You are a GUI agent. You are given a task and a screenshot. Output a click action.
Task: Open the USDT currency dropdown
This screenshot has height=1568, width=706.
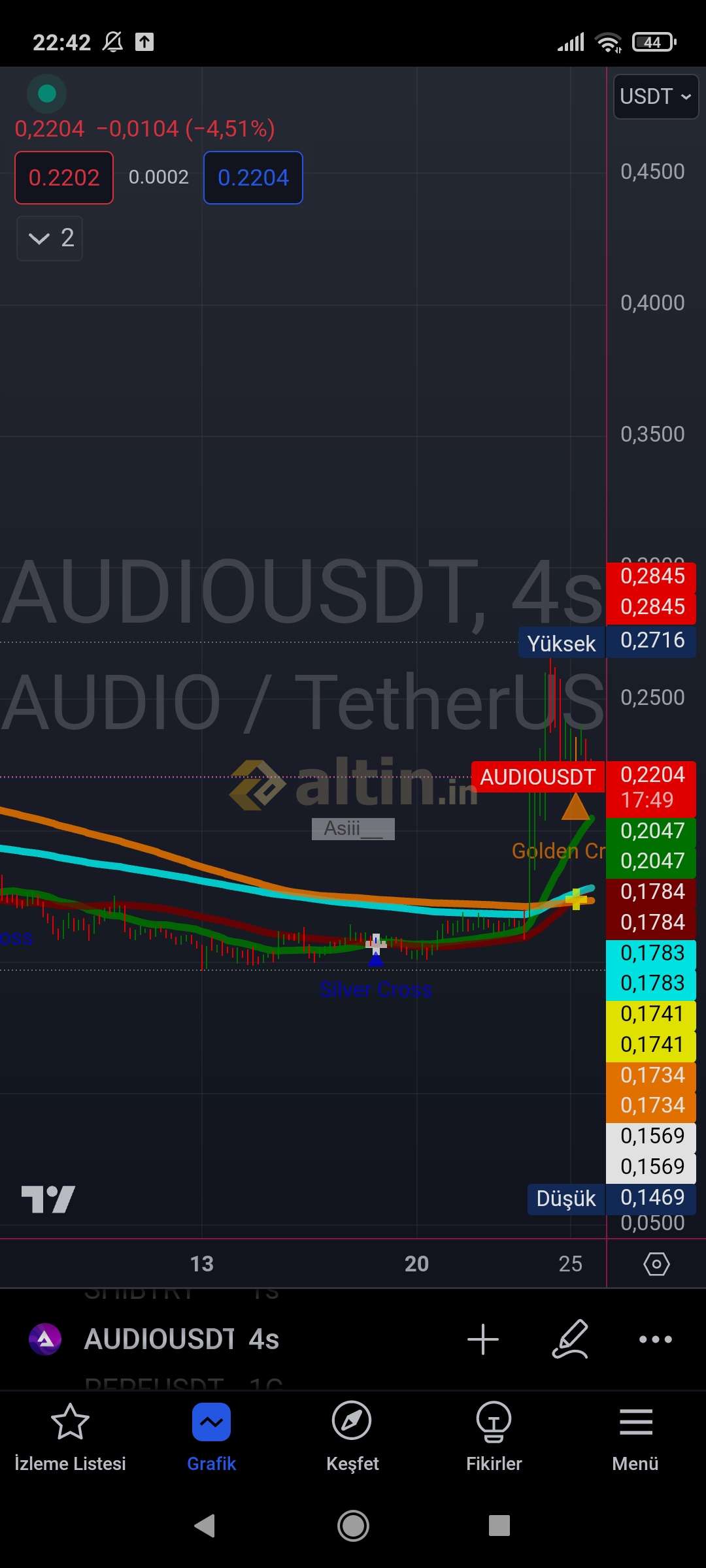point(656,97)
